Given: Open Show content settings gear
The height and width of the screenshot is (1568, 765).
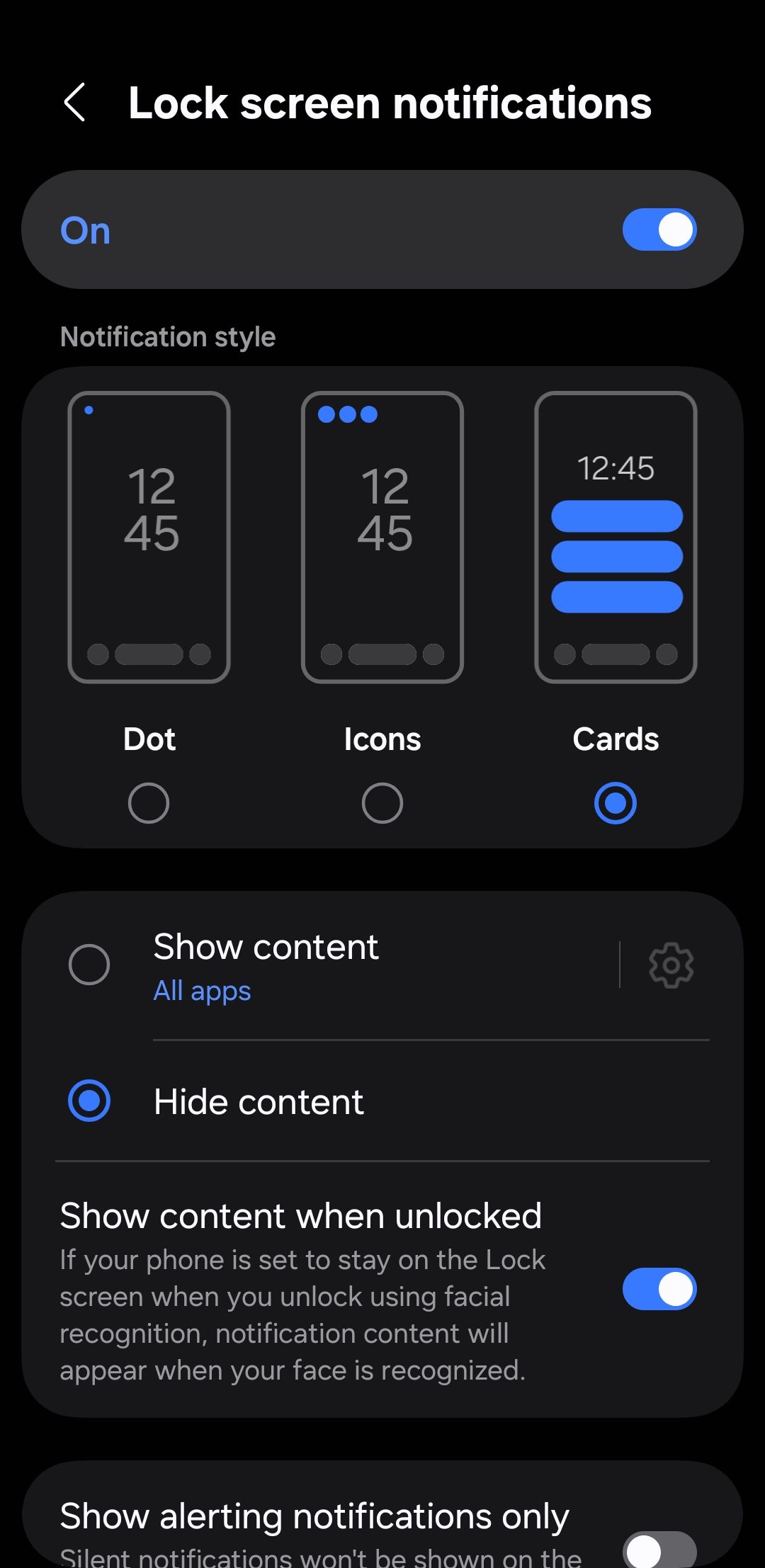Looking at the screenshot, I should click(670, 965).
